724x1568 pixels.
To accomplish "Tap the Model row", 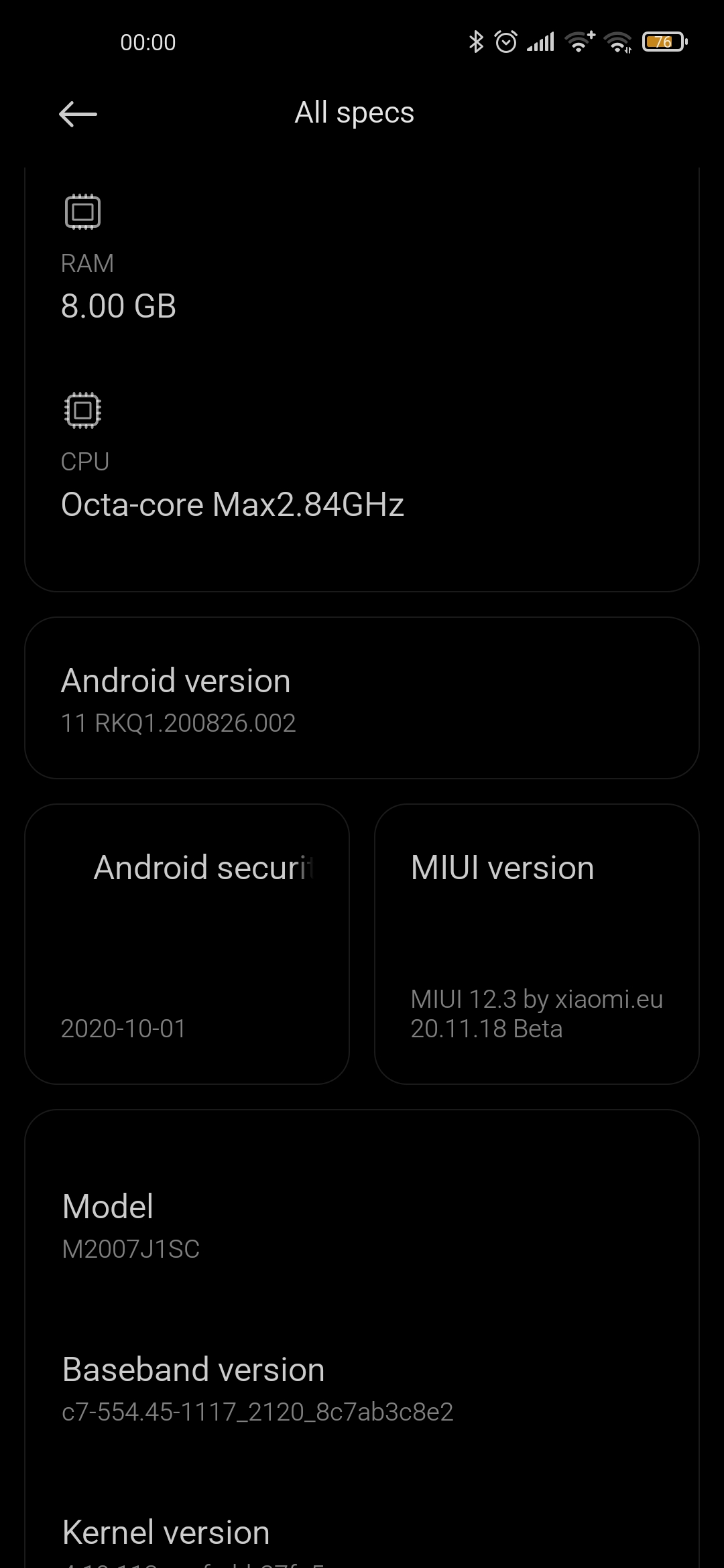I will 362,1226.
